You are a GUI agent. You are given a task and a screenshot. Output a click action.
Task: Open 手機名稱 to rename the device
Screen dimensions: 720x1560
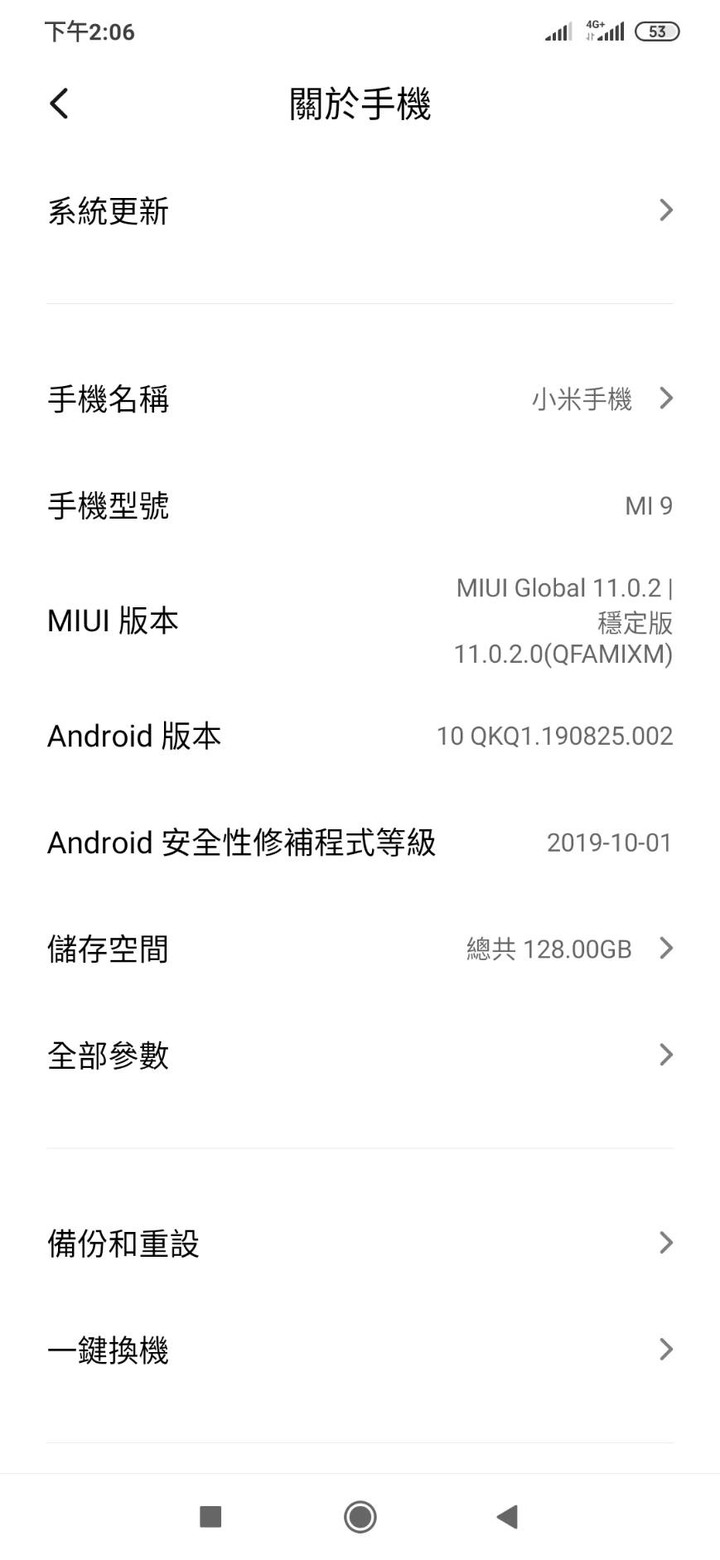(x=360, y=400)
